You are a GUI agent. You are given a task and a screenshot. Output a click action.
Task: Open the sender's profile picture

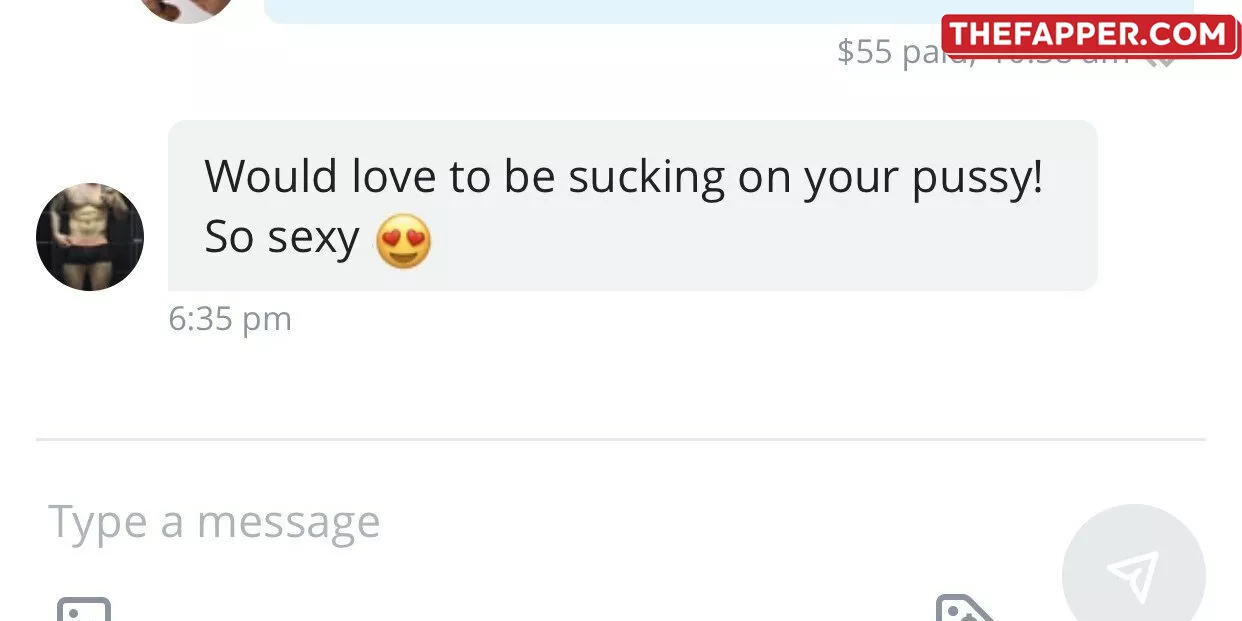click(x=90, y=237)
